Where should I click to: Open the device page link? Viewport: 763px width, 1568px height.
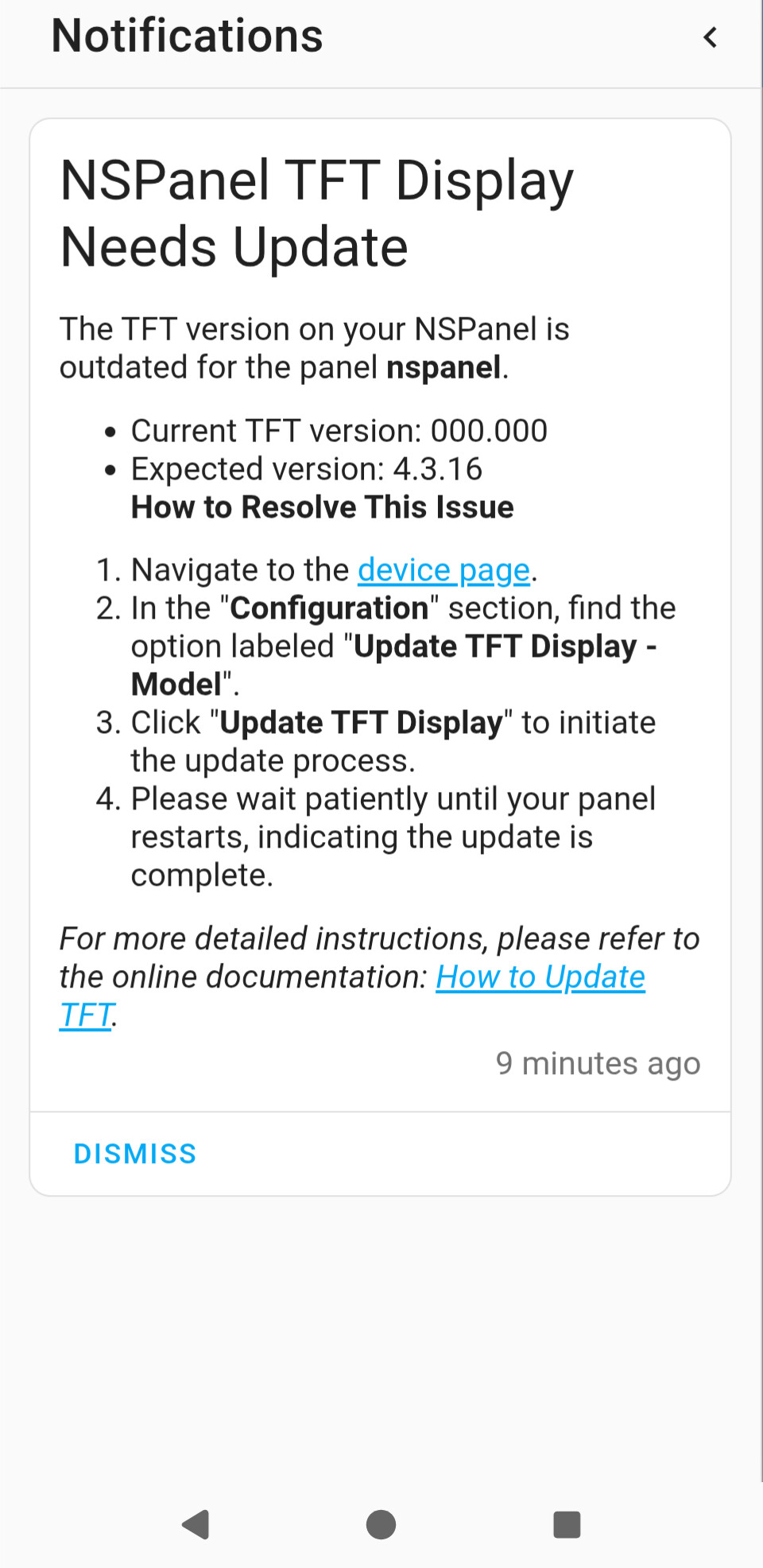pos(443,570)
